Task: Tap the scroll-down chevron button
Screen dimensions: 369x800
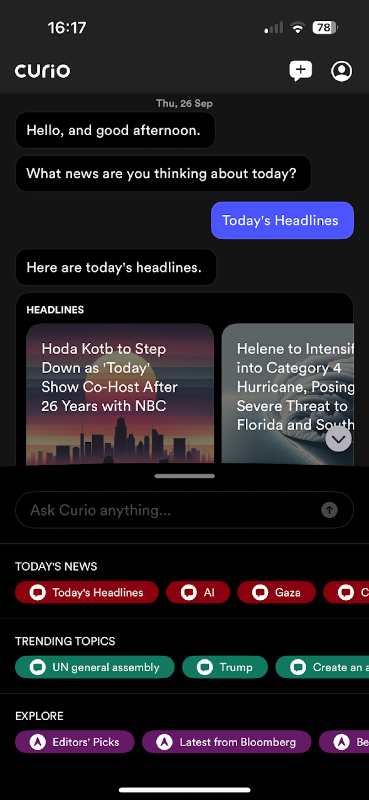Action: pos(338,439)
